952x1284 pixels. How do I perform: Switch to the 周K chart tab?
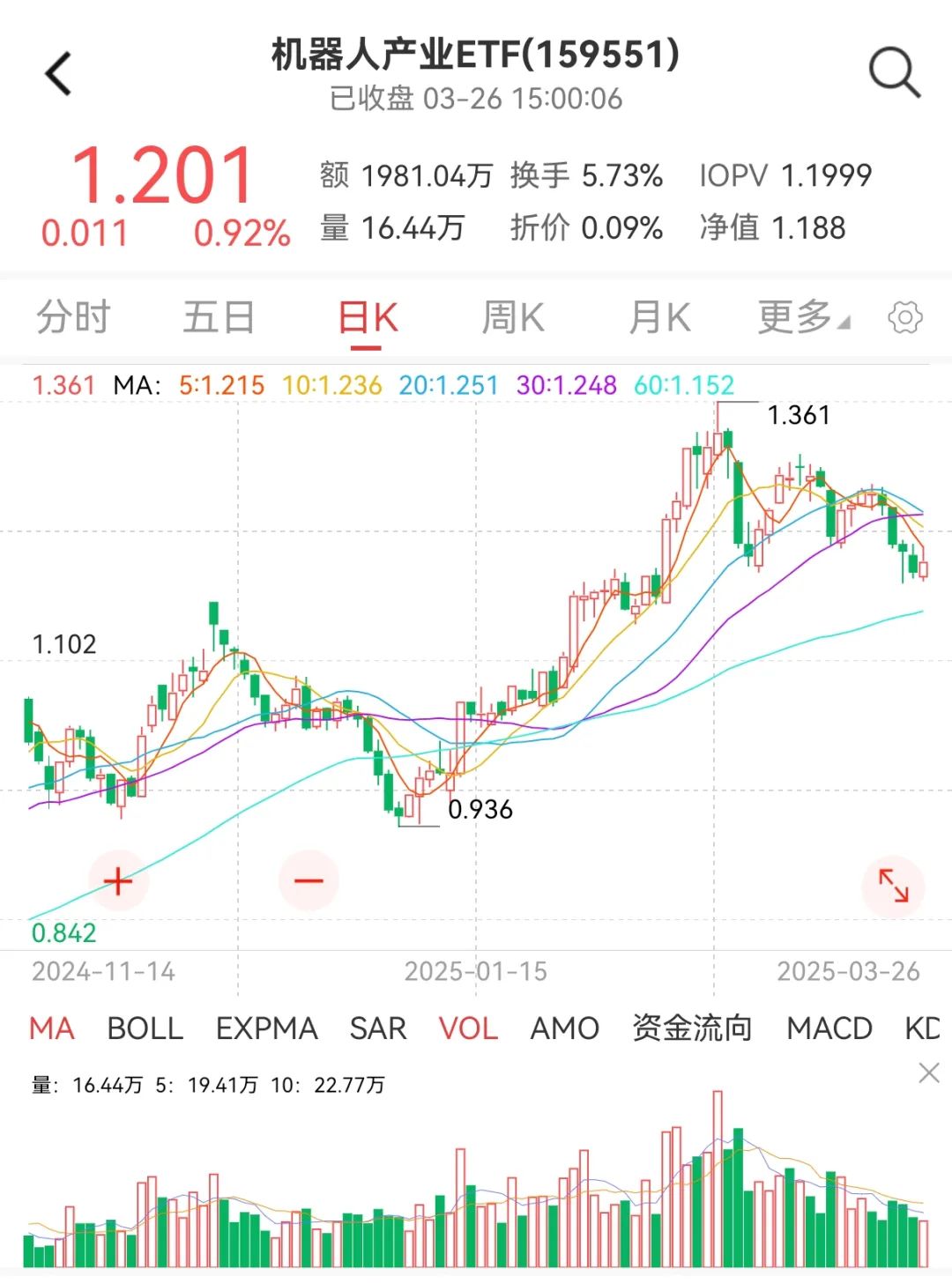[x=513, y=318]
